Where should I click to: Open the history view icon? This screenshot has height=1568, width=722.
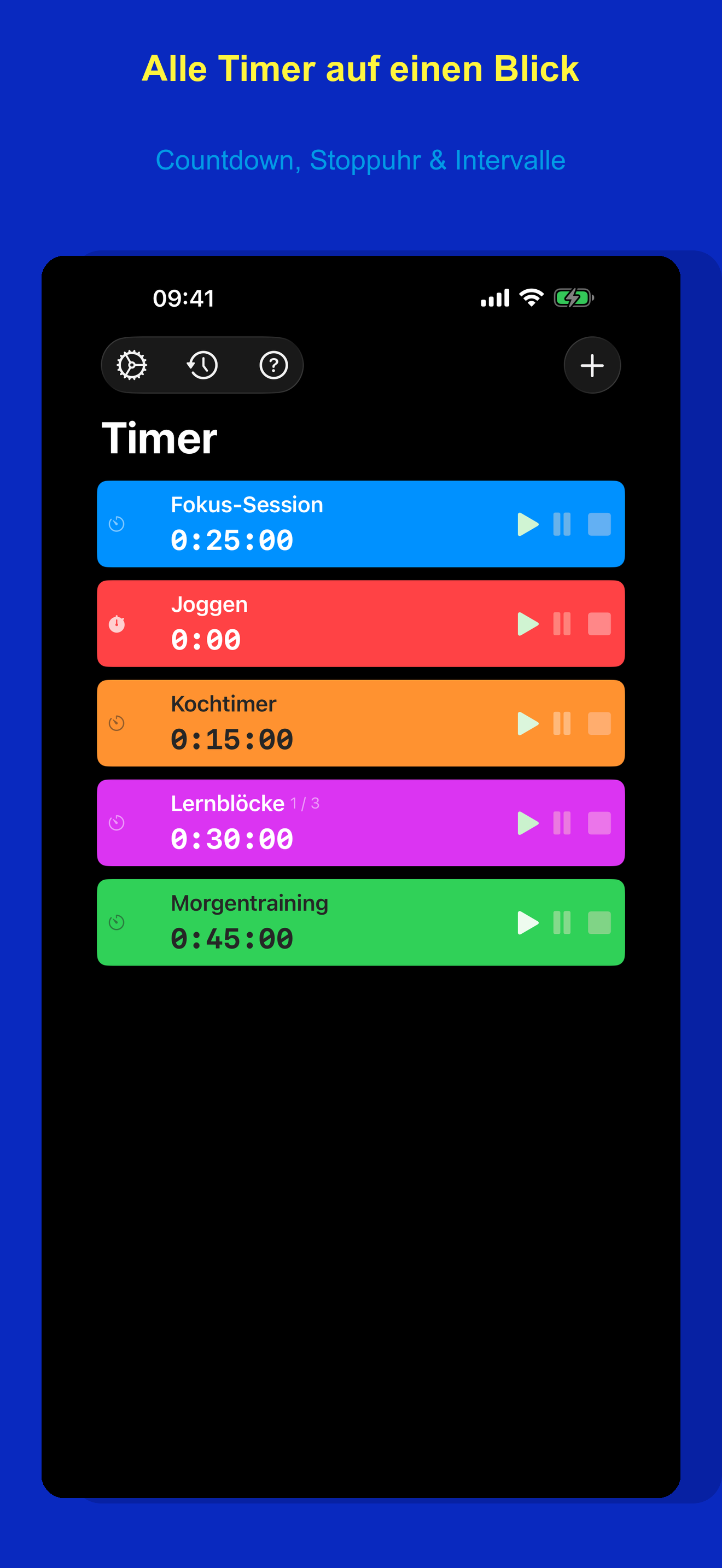pyautogui.click(x=203, y=365)
